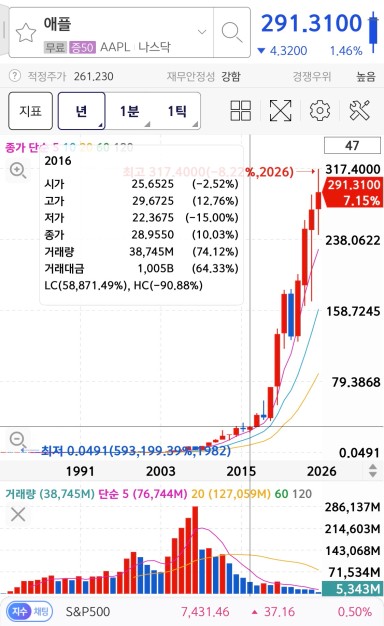Switch to the 1분 minute chart
384x626 pixels.
coord(129,111)
